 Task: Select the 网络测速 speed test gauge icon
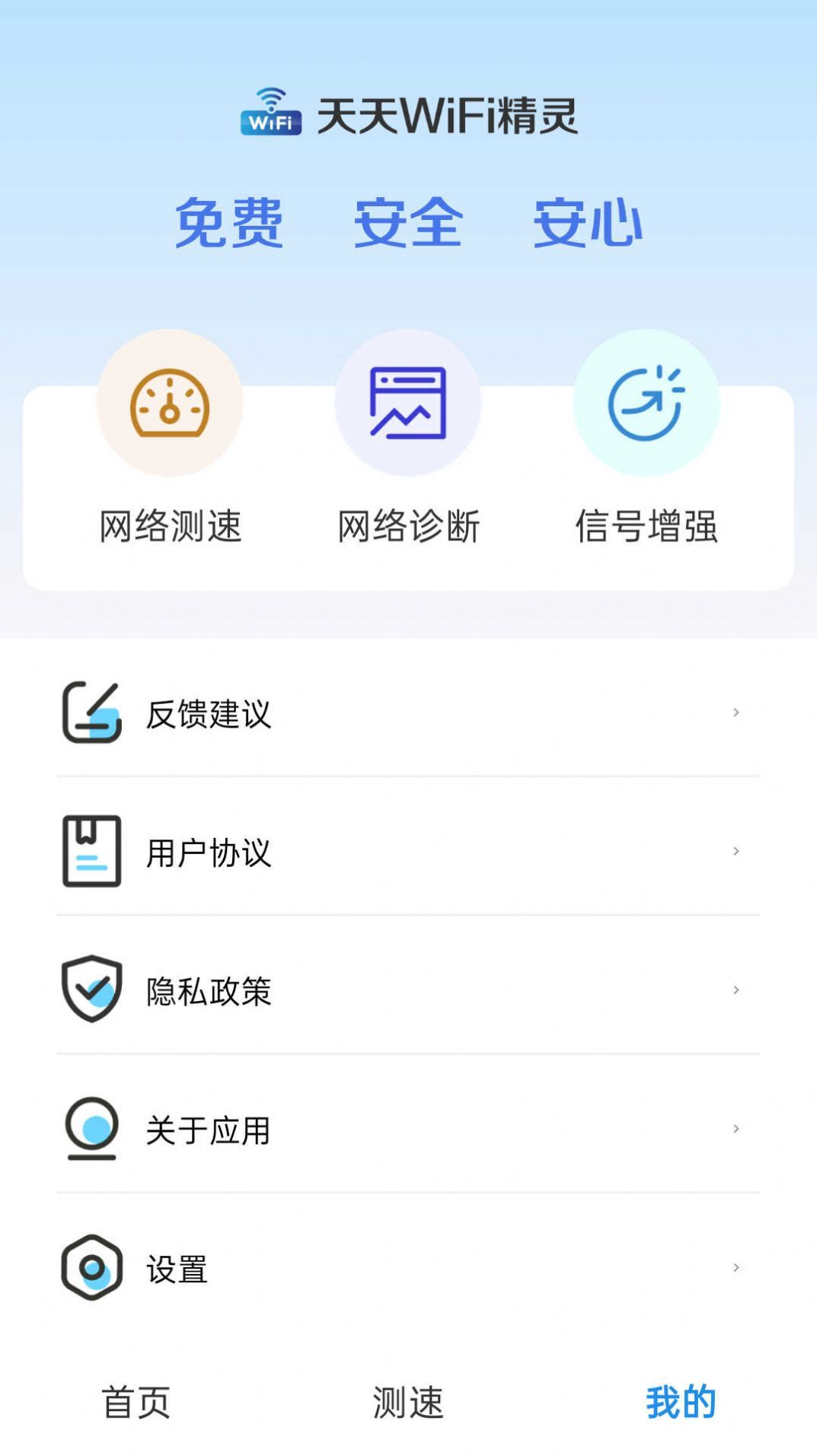(171, 404)
